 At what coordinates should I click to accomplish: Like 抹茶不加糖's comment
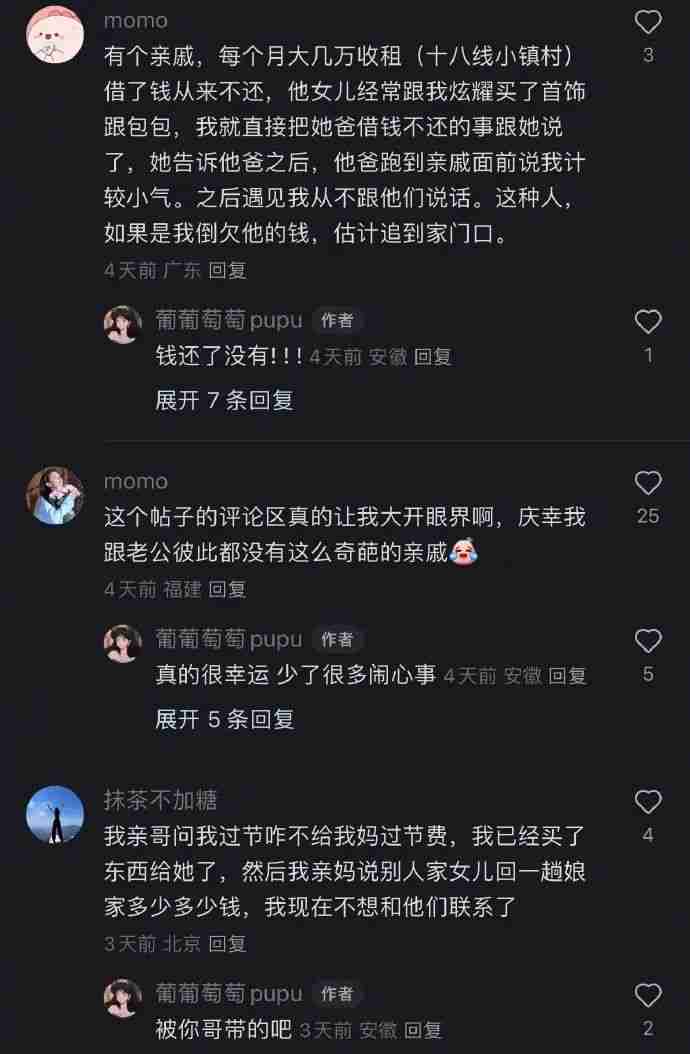coord(648,801)
